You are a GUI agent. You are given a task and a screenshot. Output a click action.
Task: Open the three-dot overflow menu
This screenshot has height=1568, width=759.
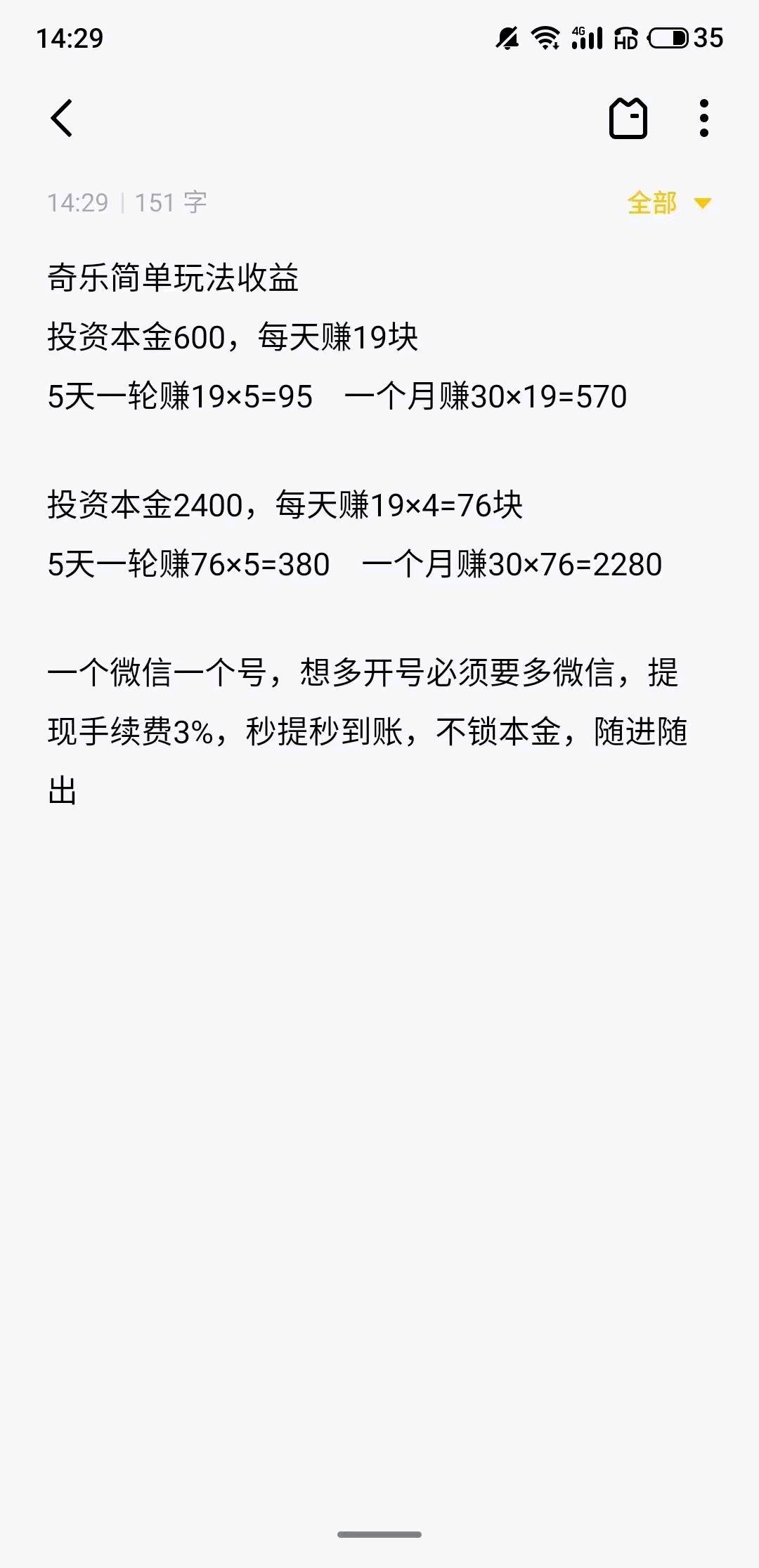(703, 118)
